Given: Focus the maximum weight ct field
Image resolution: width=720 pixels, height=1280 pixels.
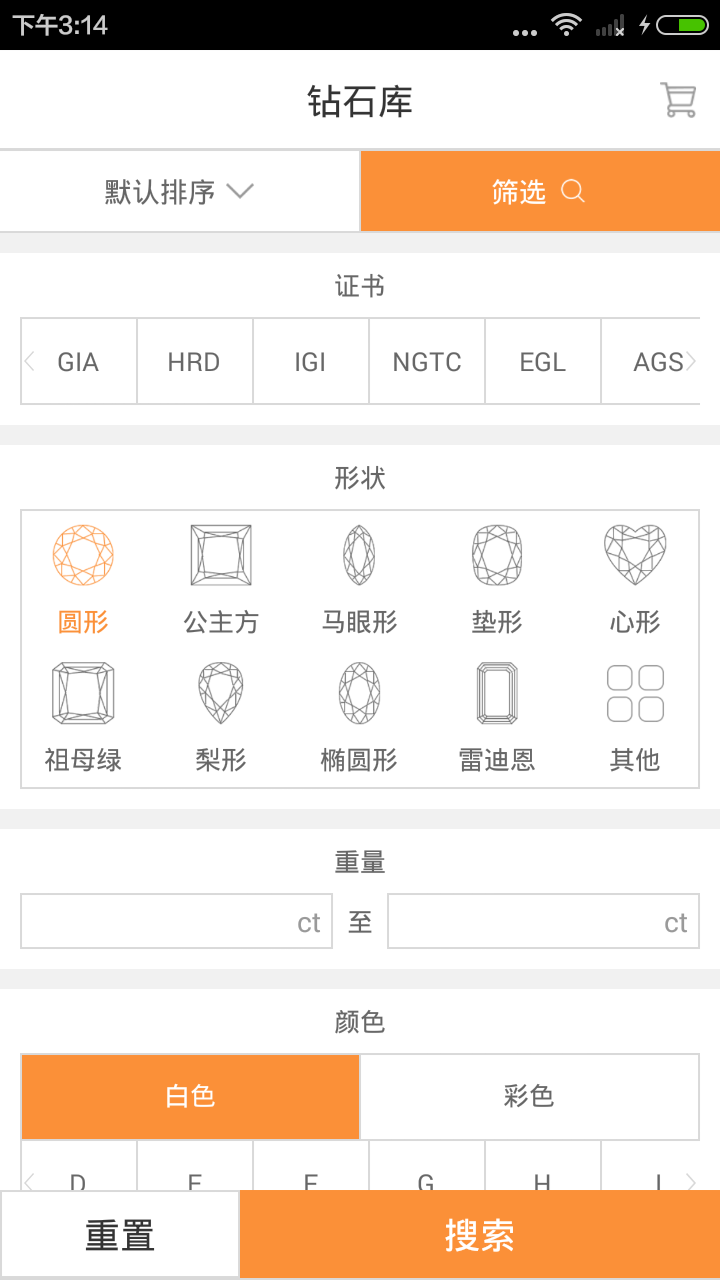Looking at the screenshot, I should [x=543, y=921].
